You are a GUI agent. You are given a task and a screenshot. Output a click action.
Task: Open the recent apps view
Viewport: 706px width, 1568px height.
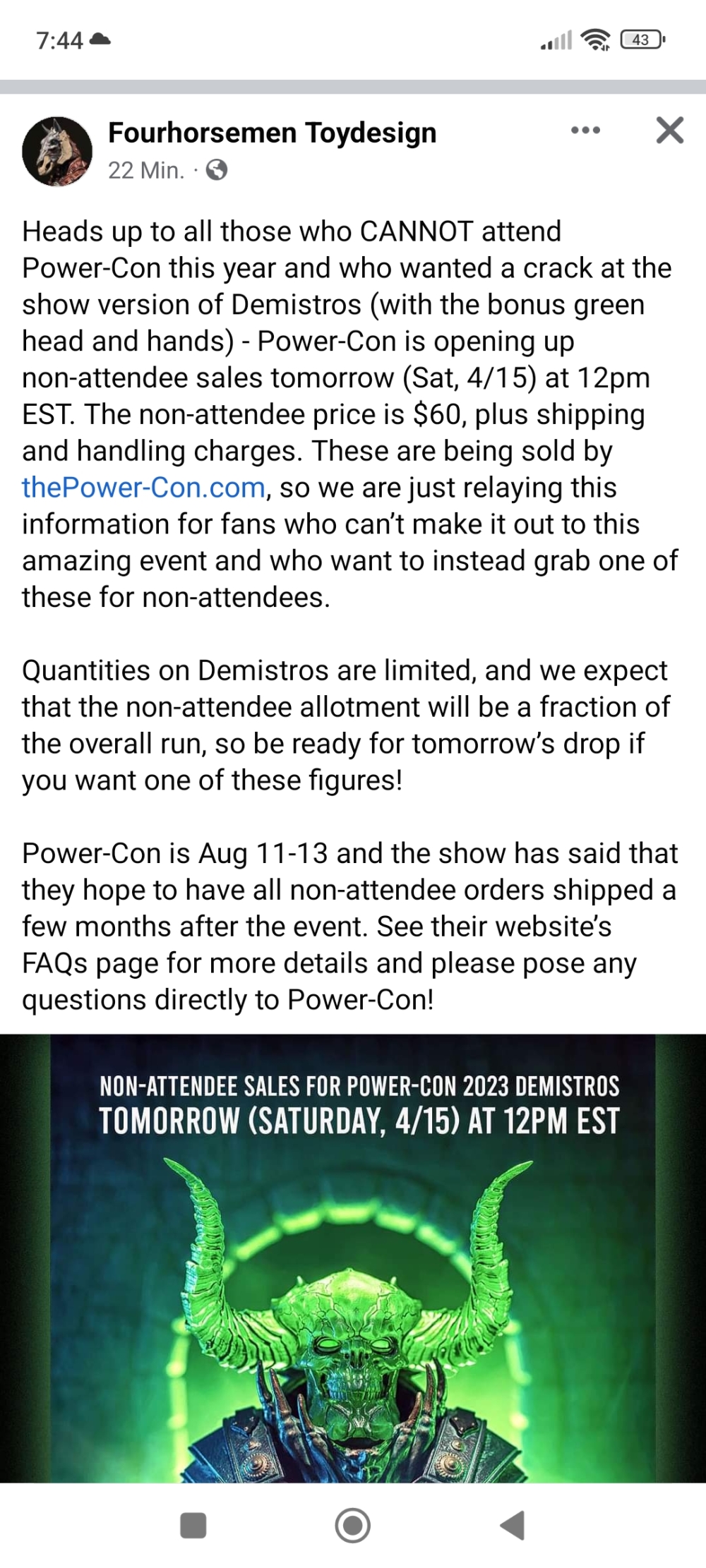pos(193,1525)
